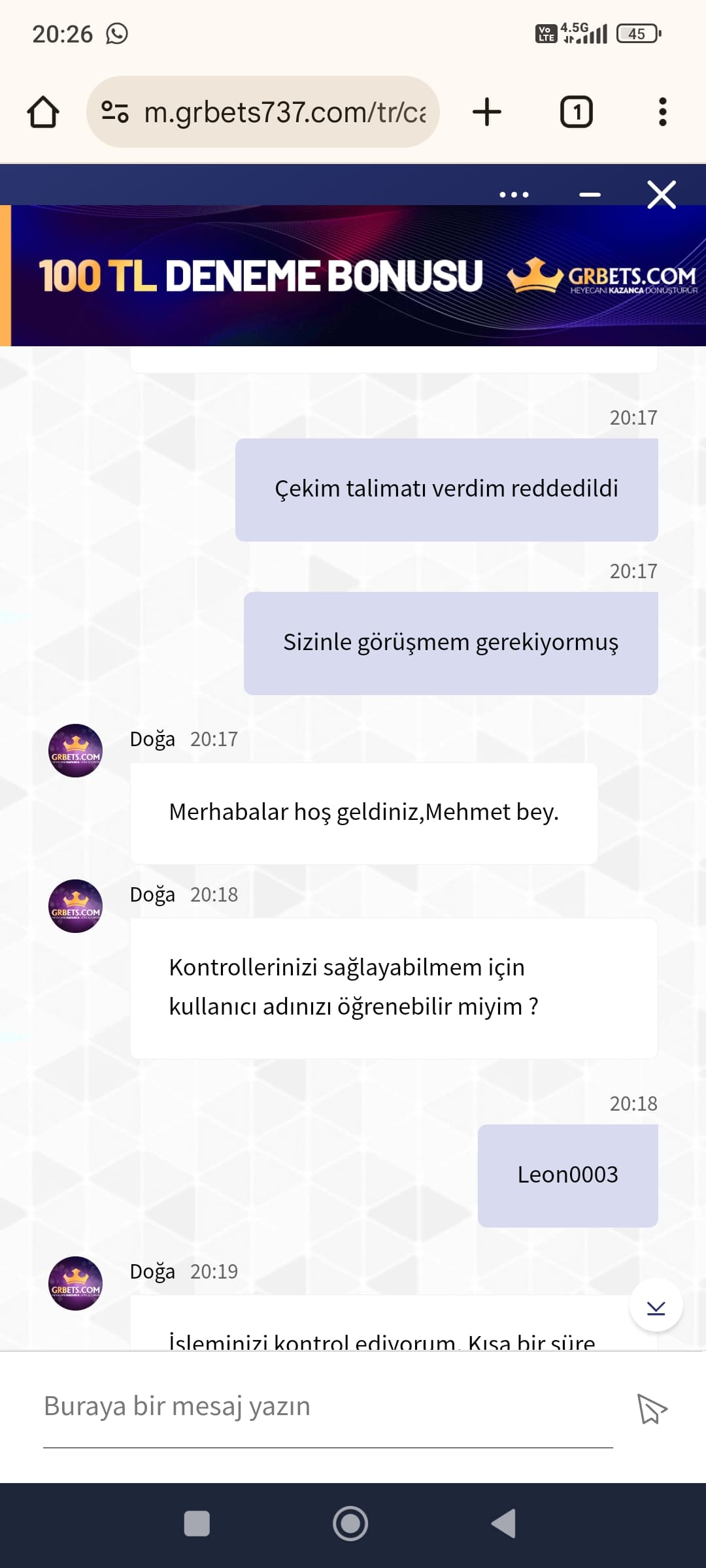Open a new browser tab
Image resolution: width=706 pixels, height=1568 pixels.
pyautogui.click(x=487, y=112)
